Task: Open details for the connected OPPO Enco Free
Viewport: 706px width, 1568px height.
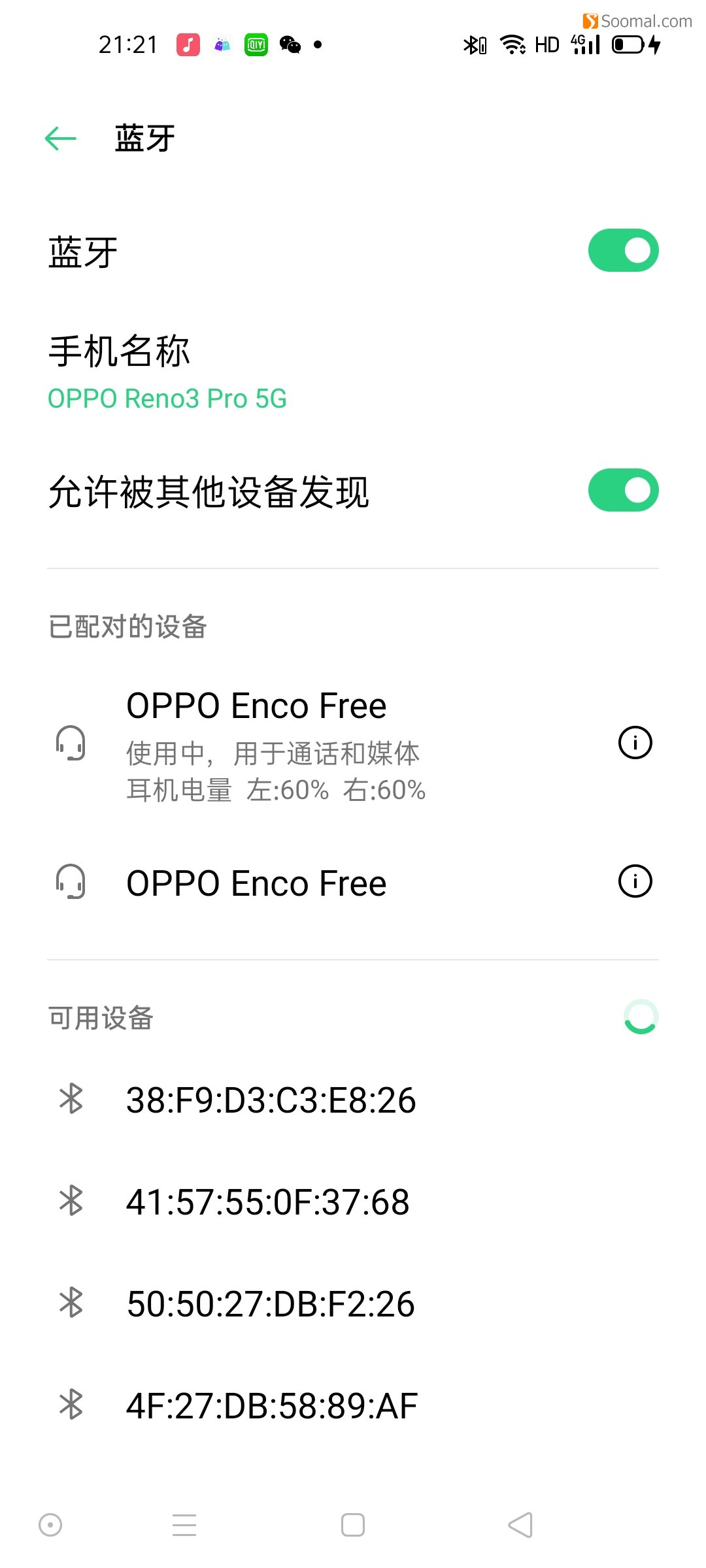Action: pos(635,742)
